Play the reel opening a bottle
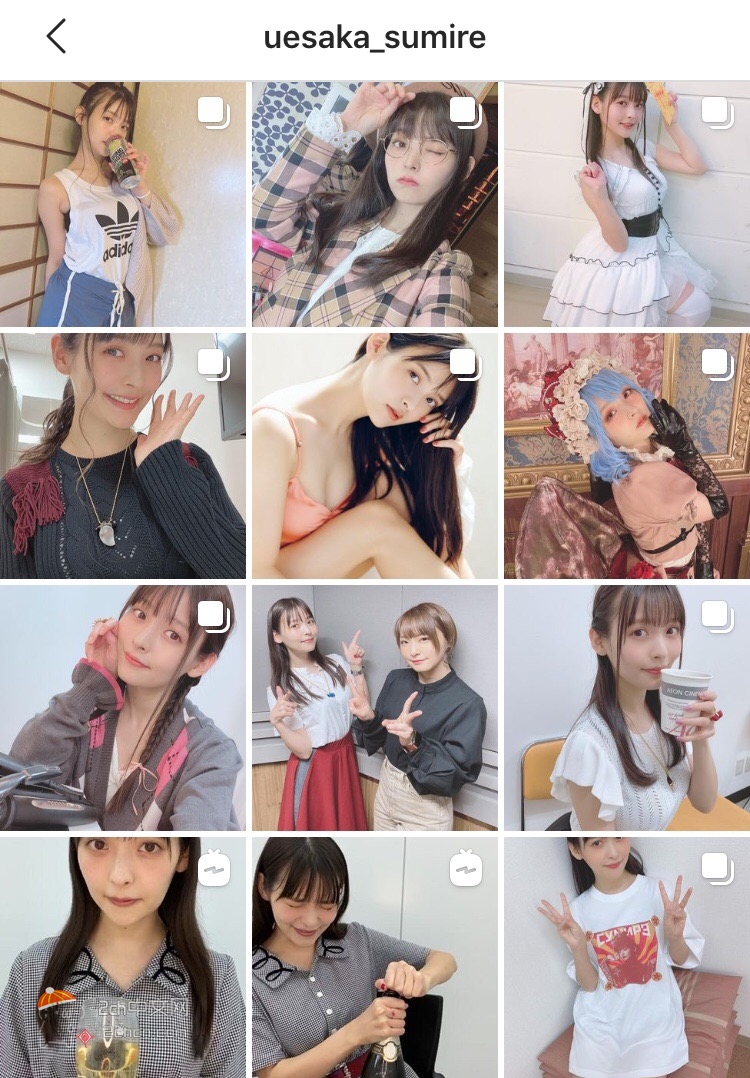The image size is (750, 1078). pos(375,958)
